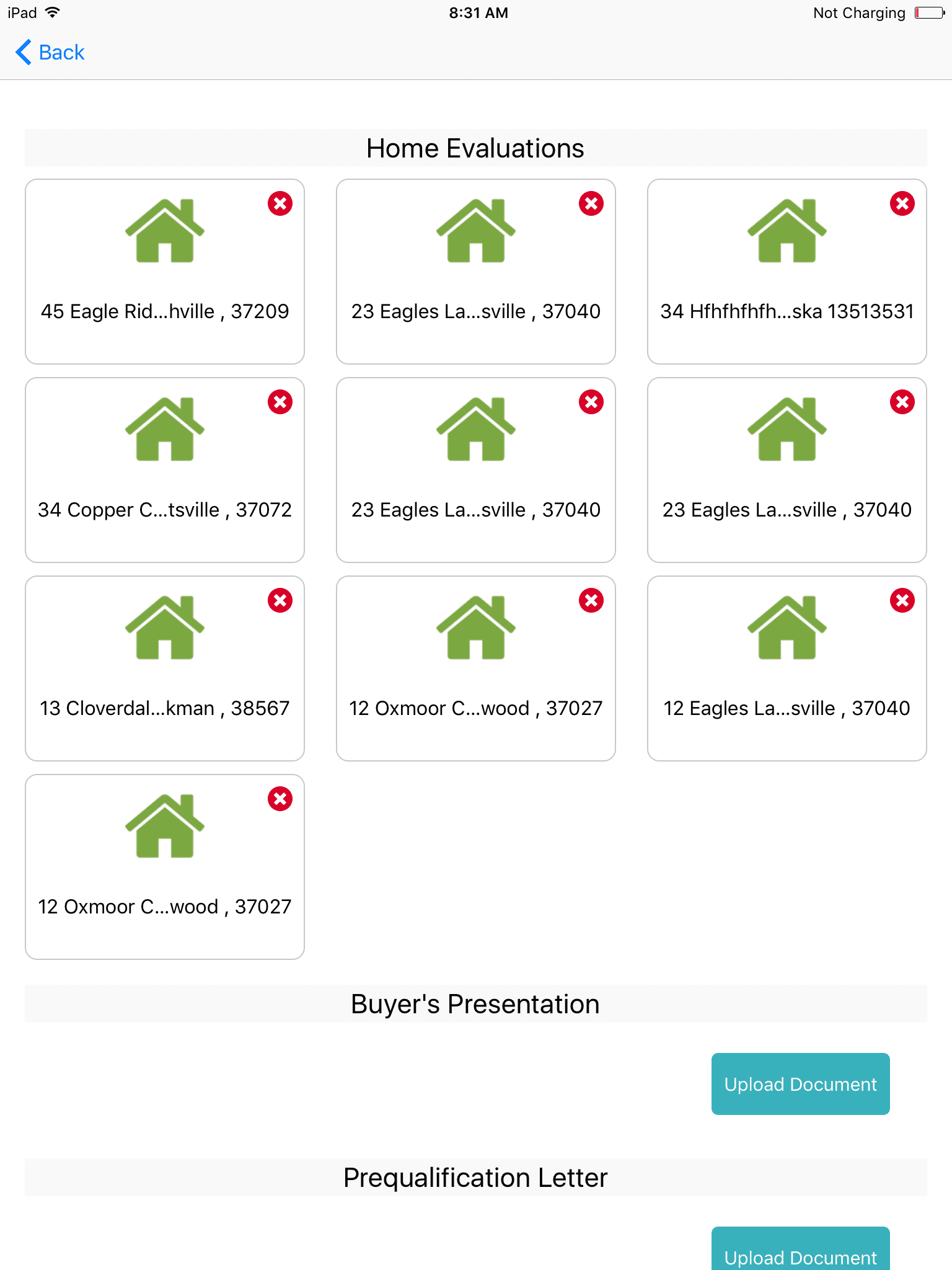Image resolution: width=952 pixels, height=1270 pixels.
Task: Go back to the previous screen
Action: 50,52
